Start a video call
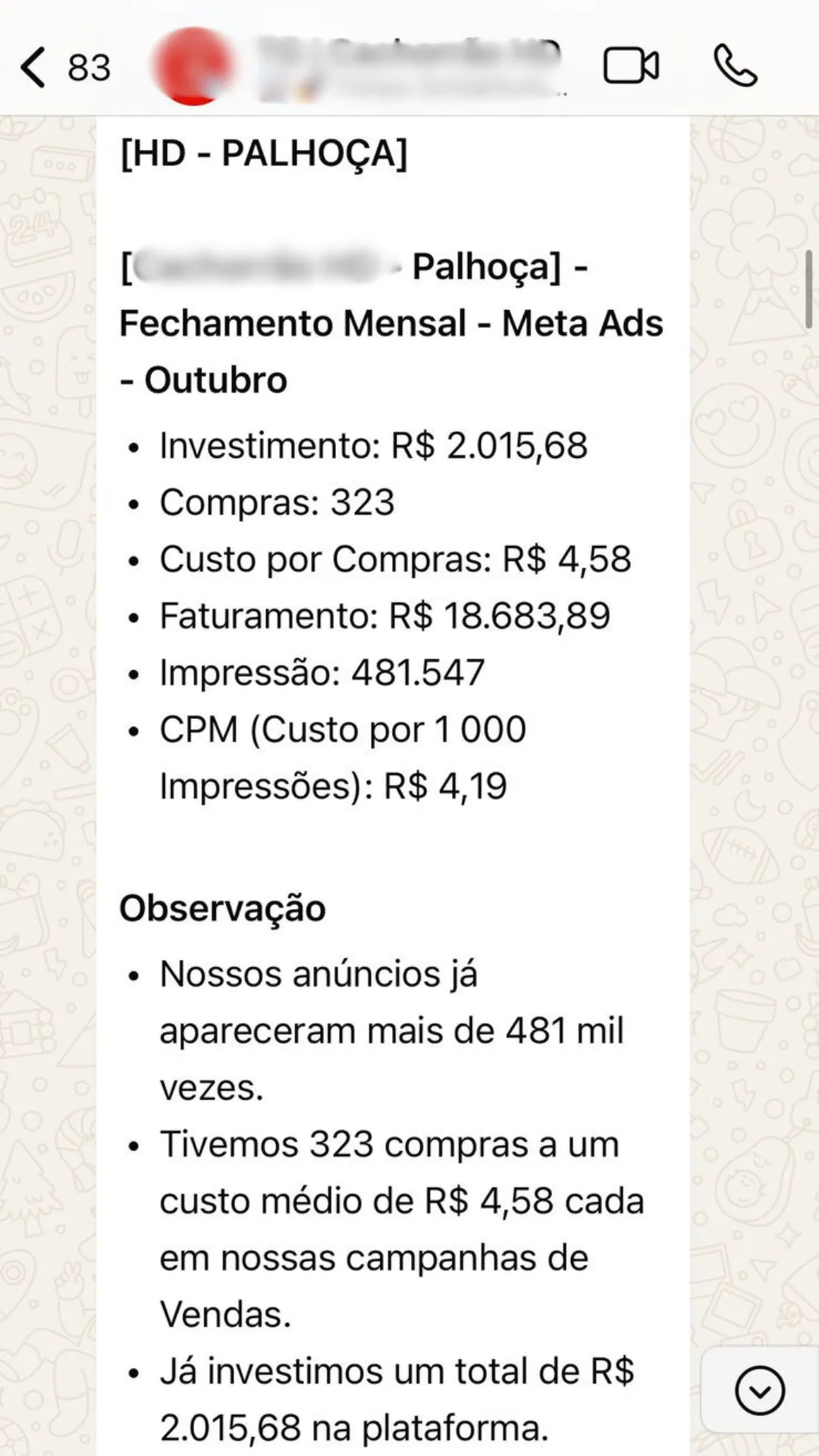Viewport: 819px width, 1456px height. pyautogui.click(x=631, y=66)
